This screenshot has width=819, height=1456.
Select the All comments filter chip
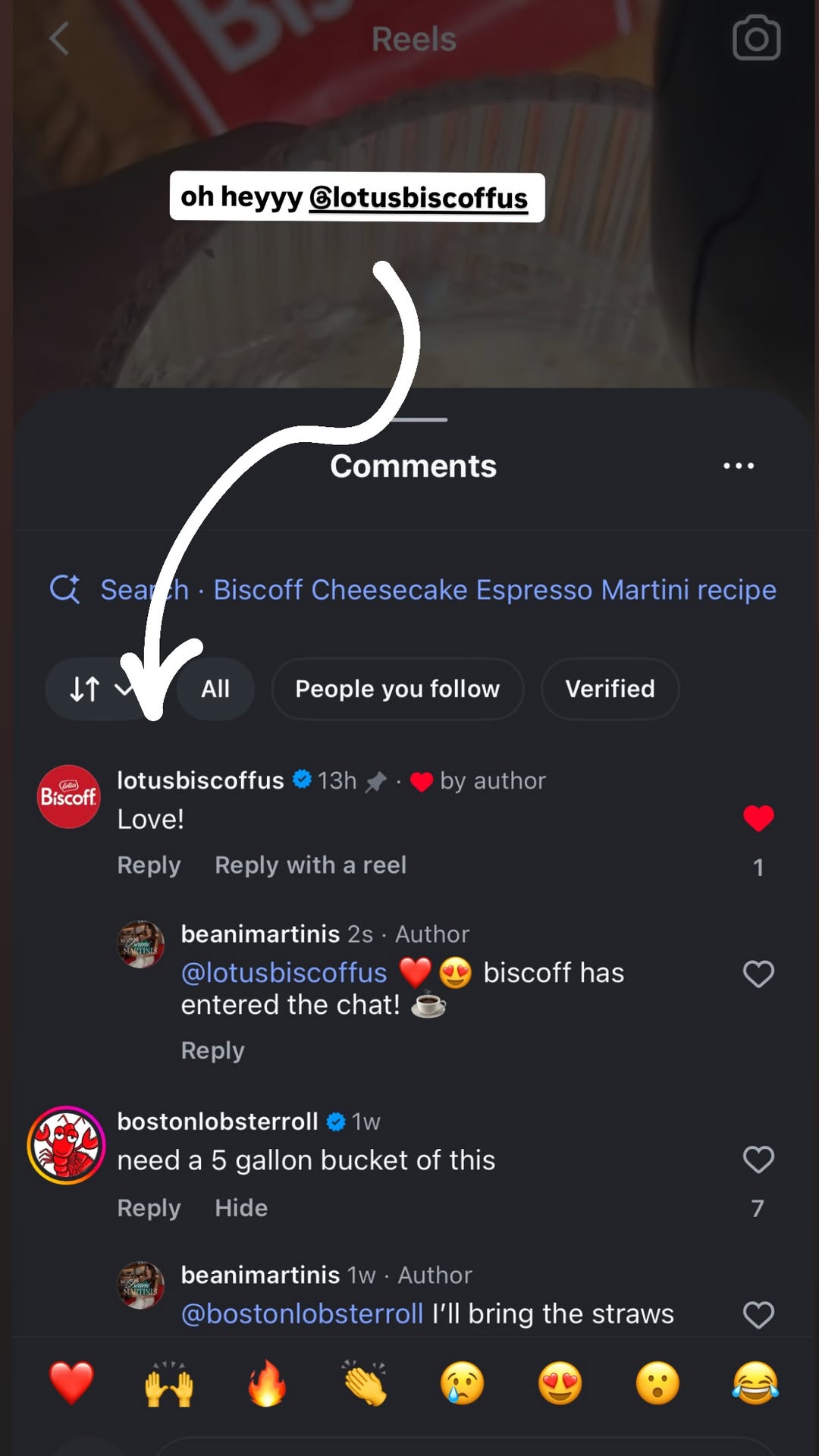[215, 689]
